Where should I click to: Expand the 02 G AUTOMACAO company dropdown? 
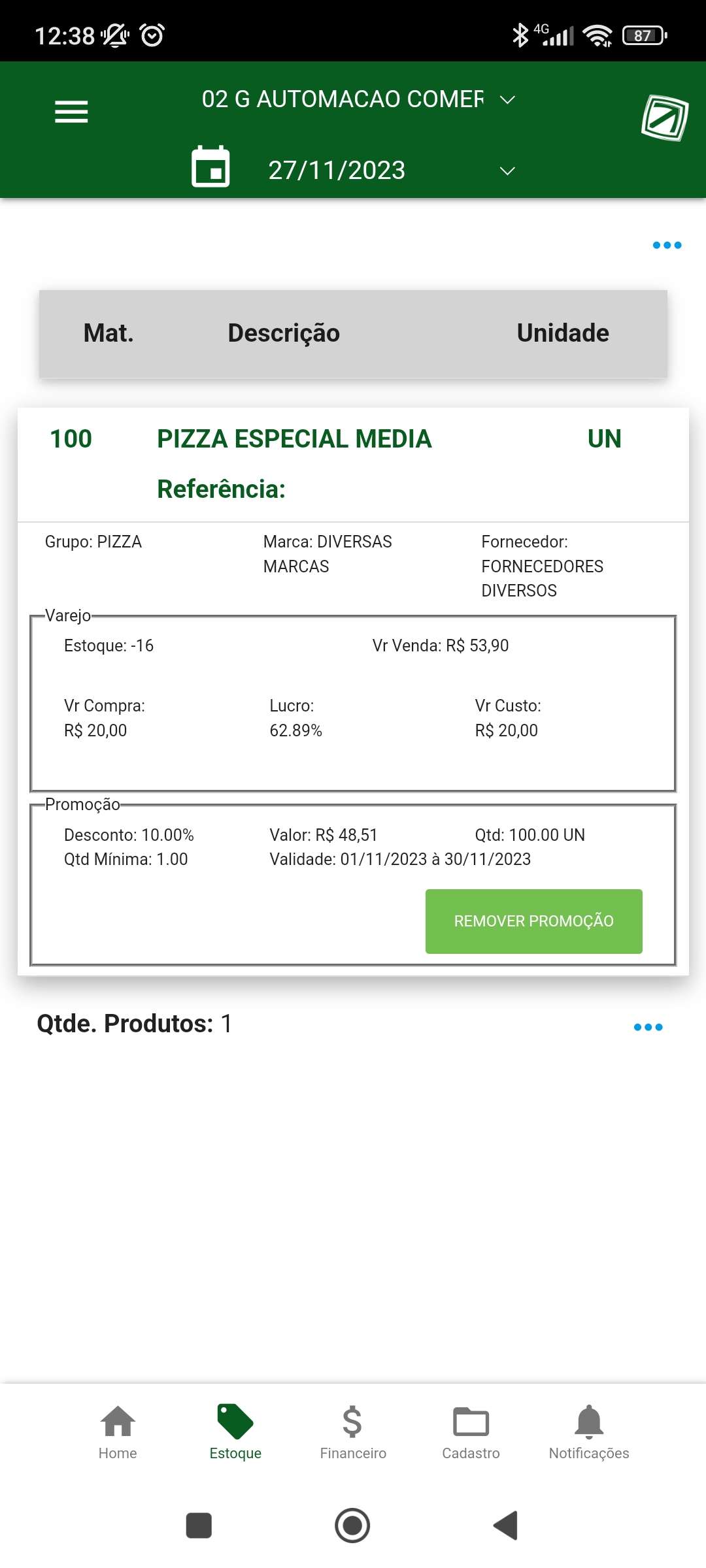[x=358, y=99]
